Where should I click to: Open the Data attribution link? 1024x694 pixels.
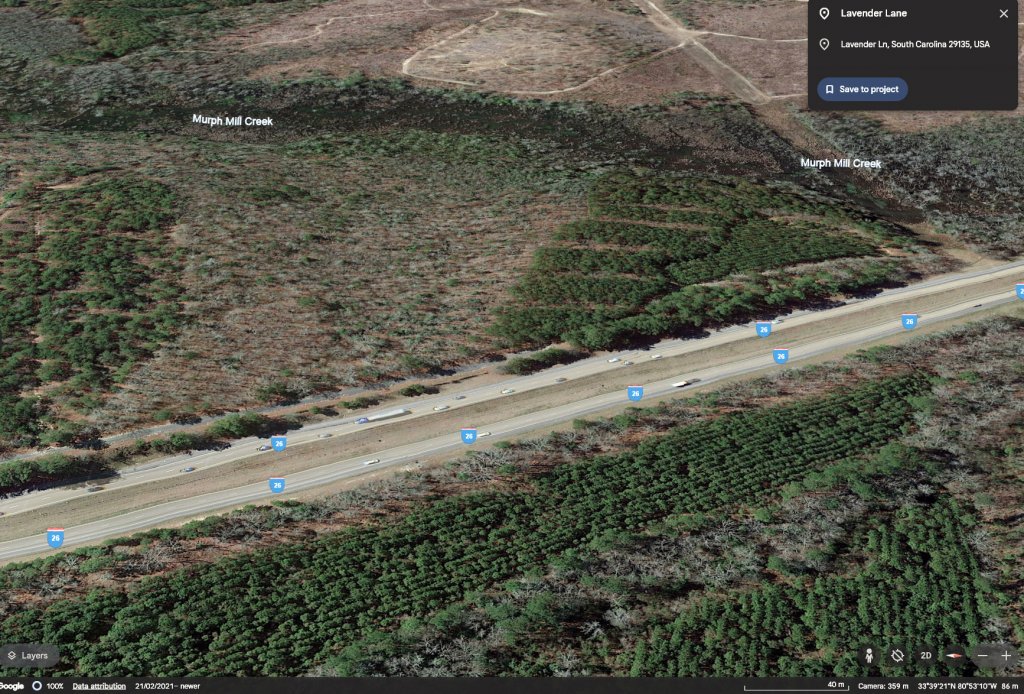point(99,686)
